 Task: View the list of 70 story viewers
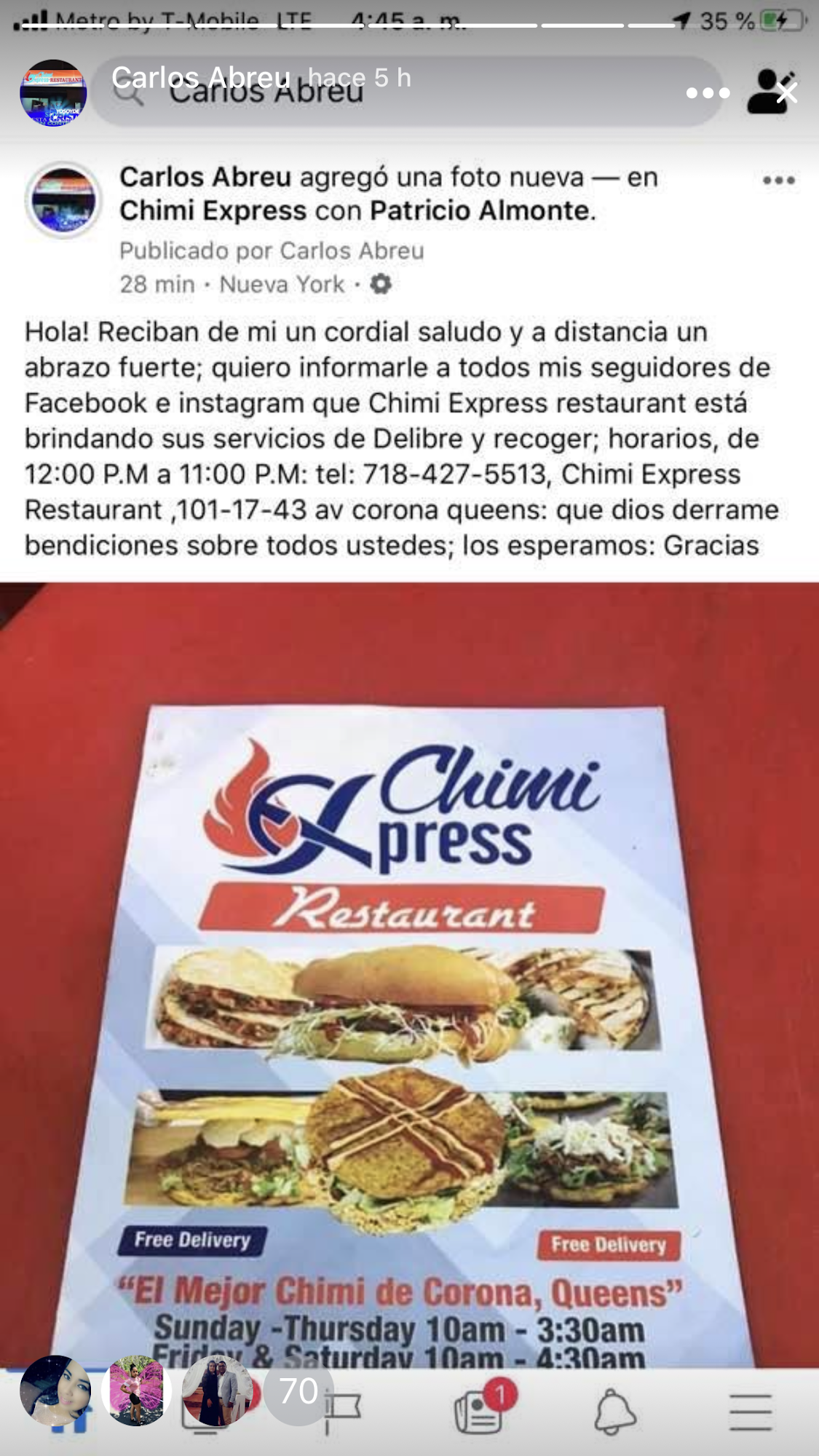click(x=298, y=1390)
